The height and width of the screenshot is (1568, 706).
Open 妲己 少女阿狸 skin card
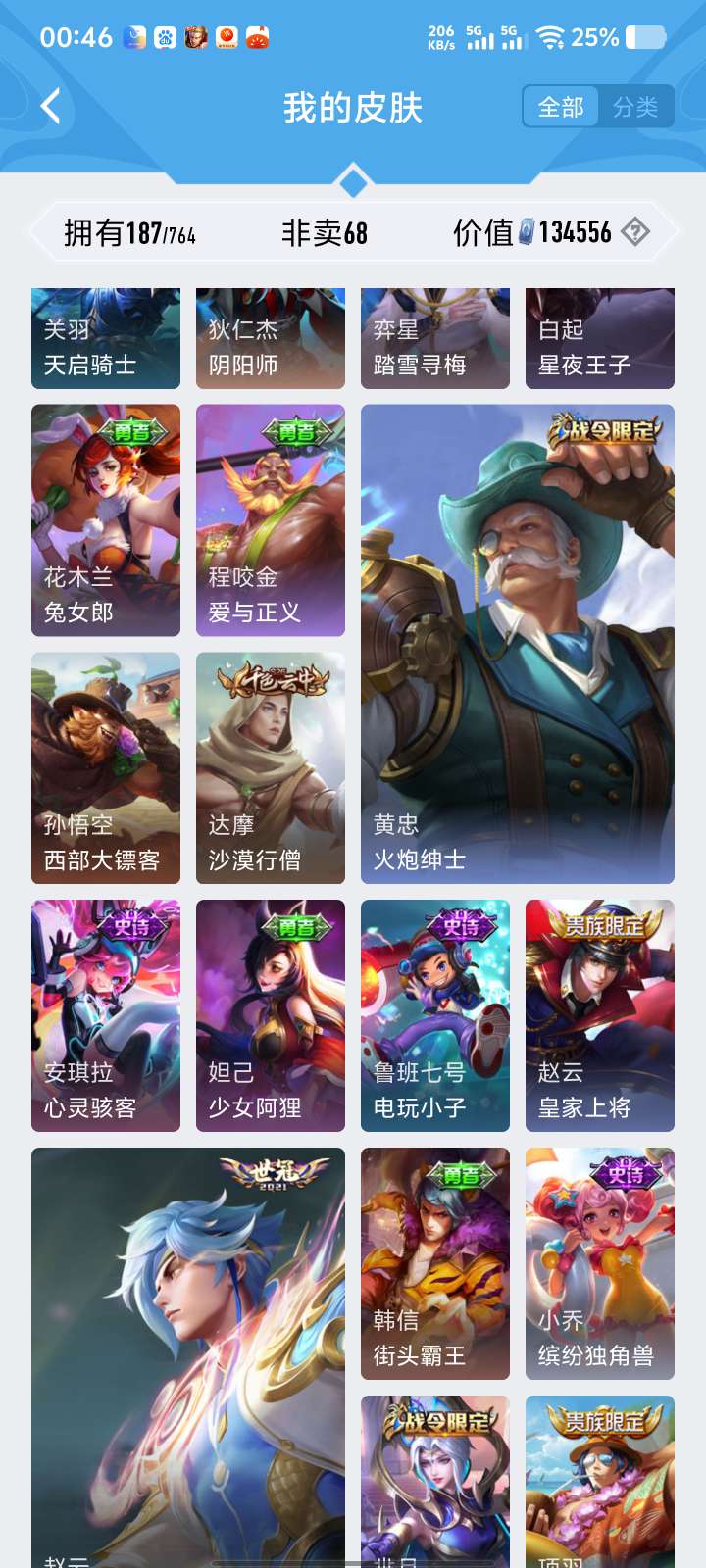(271, 1016)
